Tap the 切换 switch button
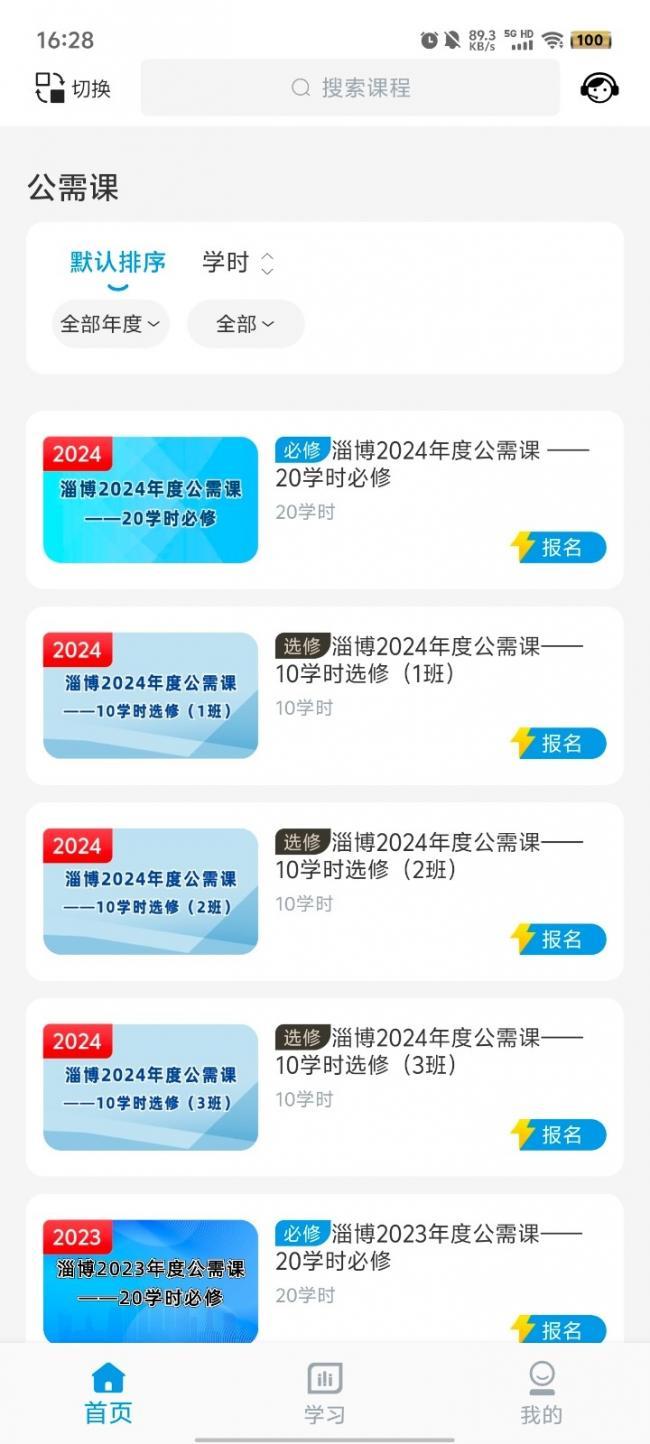The width and height of the screenshot is (650, 1444). (x=72, y=88)
